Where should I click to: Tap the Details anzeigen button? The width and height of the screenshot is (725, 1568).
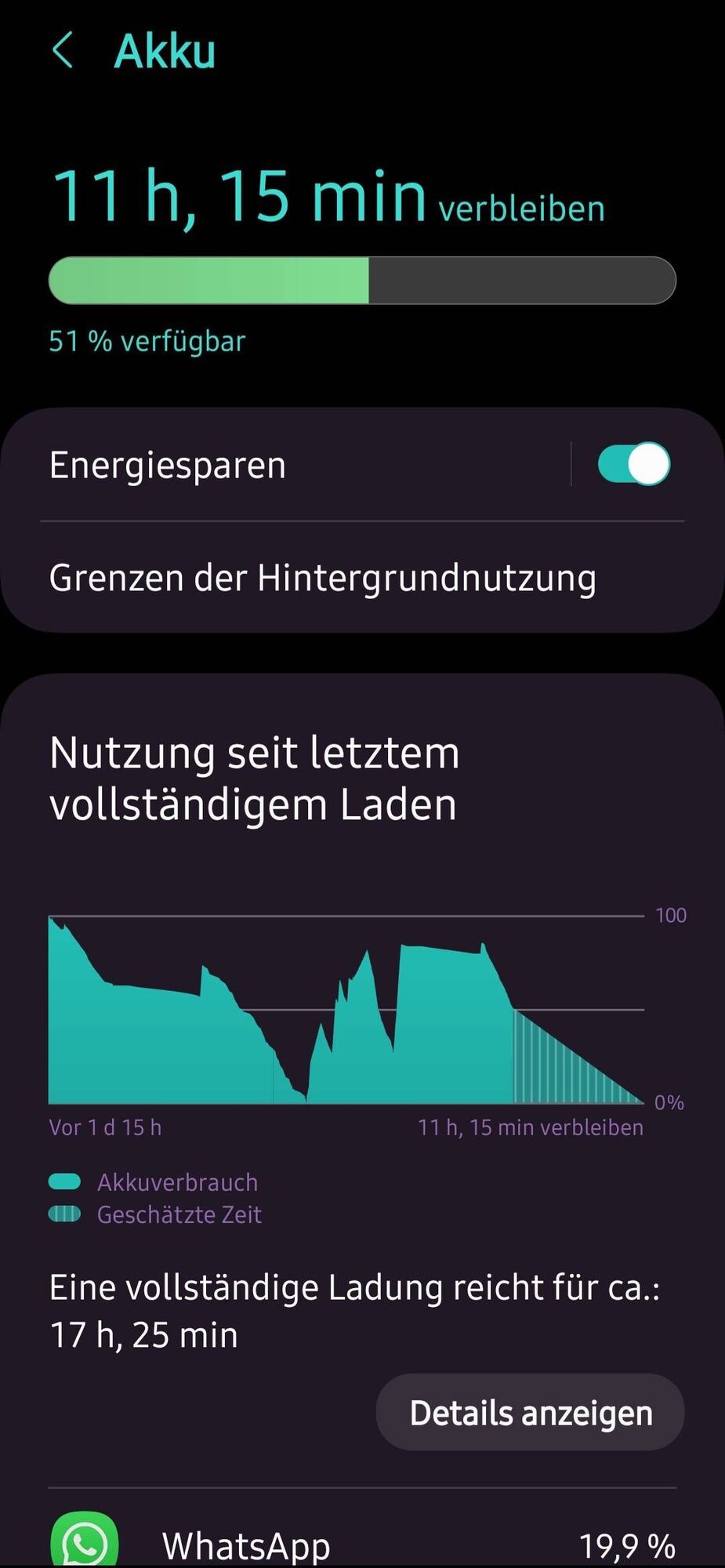[531, 1413]
